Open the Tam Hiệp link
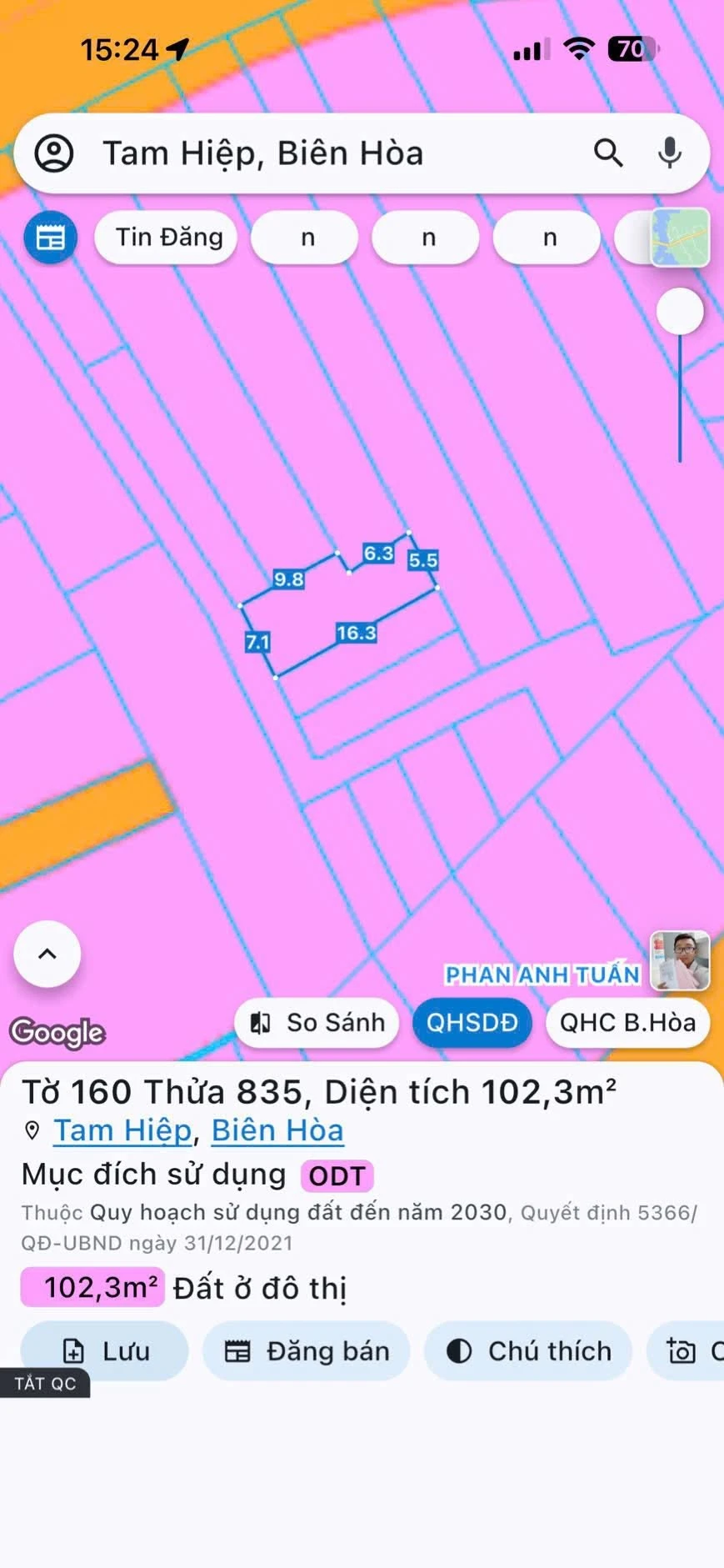 tap(123, 1130)
